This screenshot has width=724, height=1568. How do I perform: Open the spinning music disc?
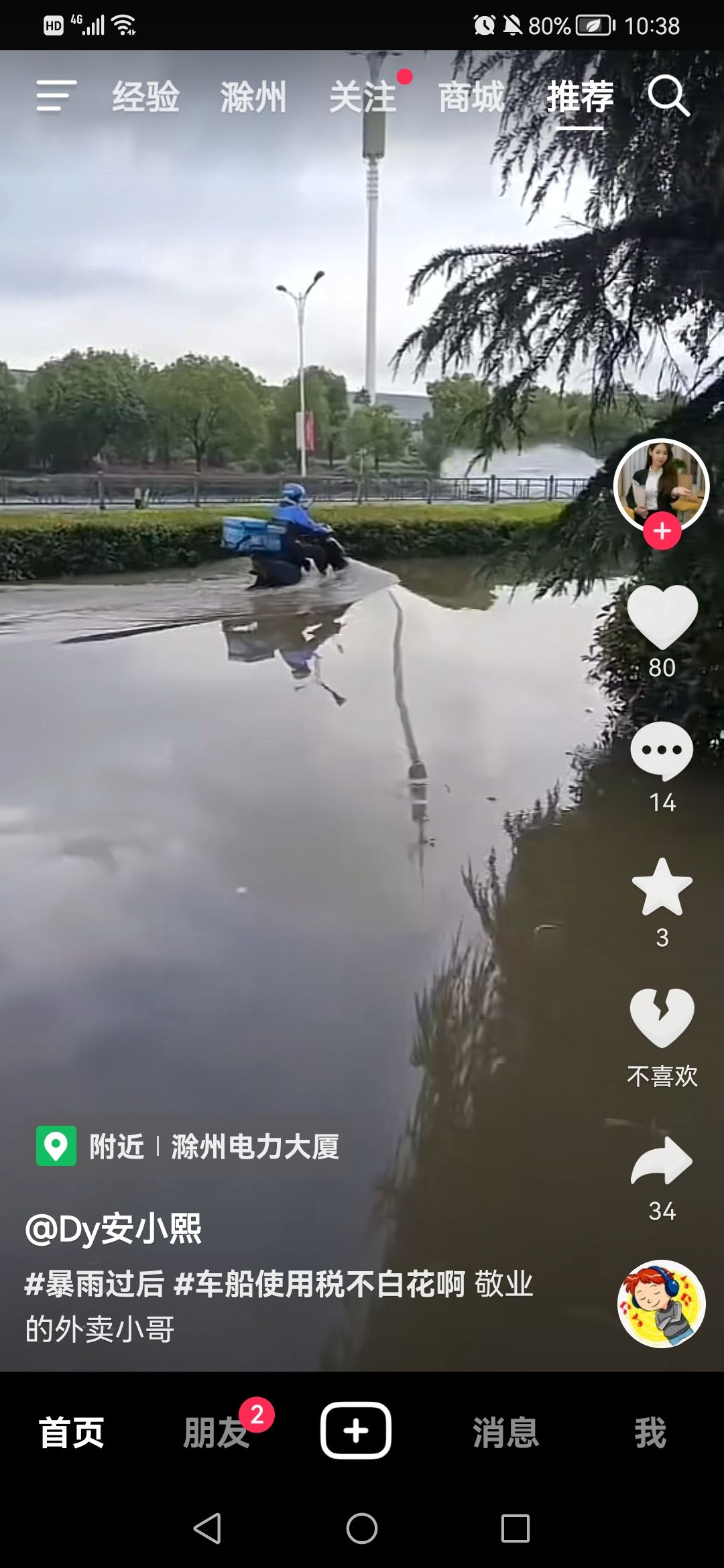tap(661, 1304)
